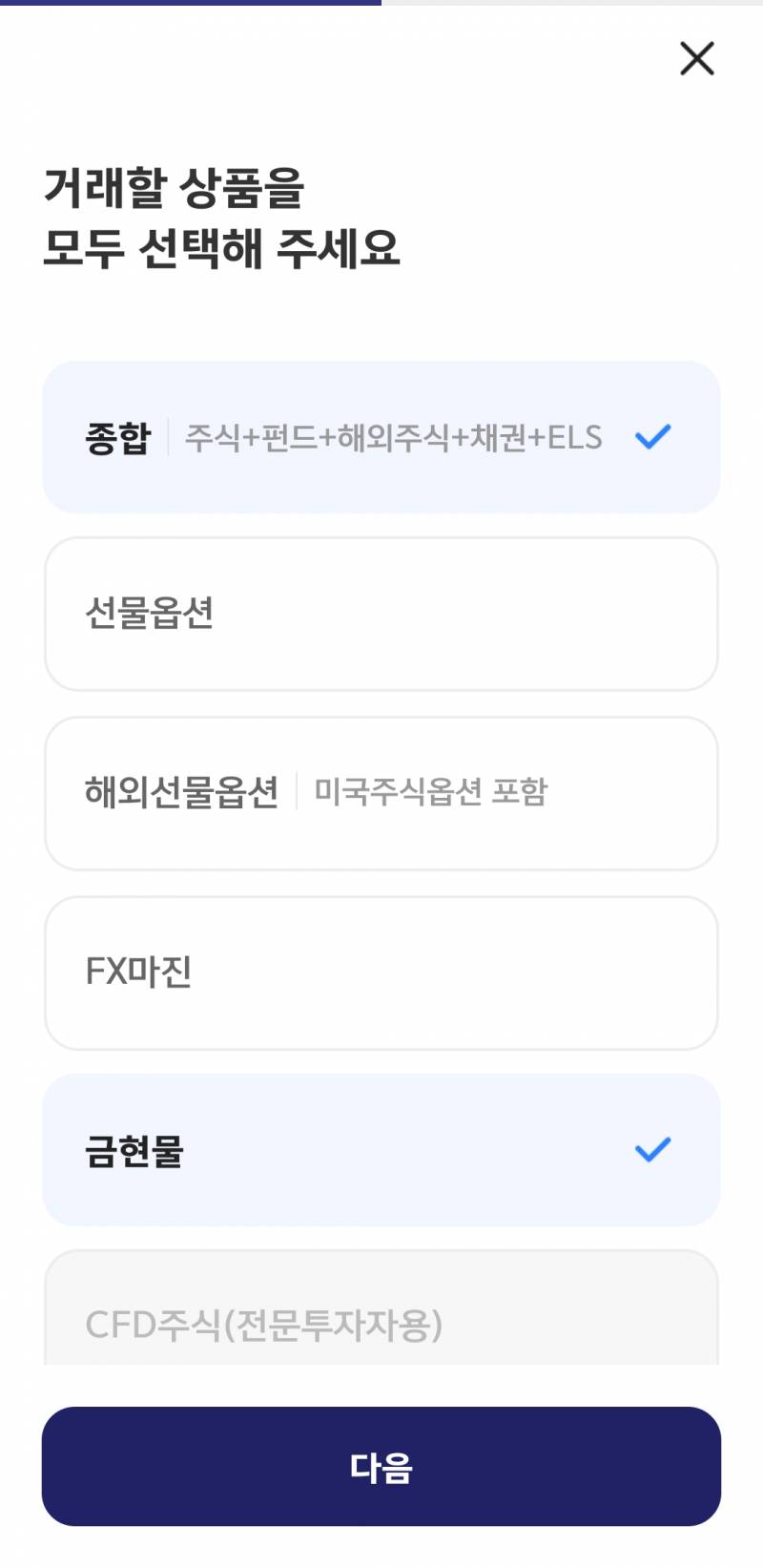The width and height of the screenshot is (763, 1568).
Task: Tap the 해외선물옵션 card with 미국주식옵션 포함
Action: (381, 793)
